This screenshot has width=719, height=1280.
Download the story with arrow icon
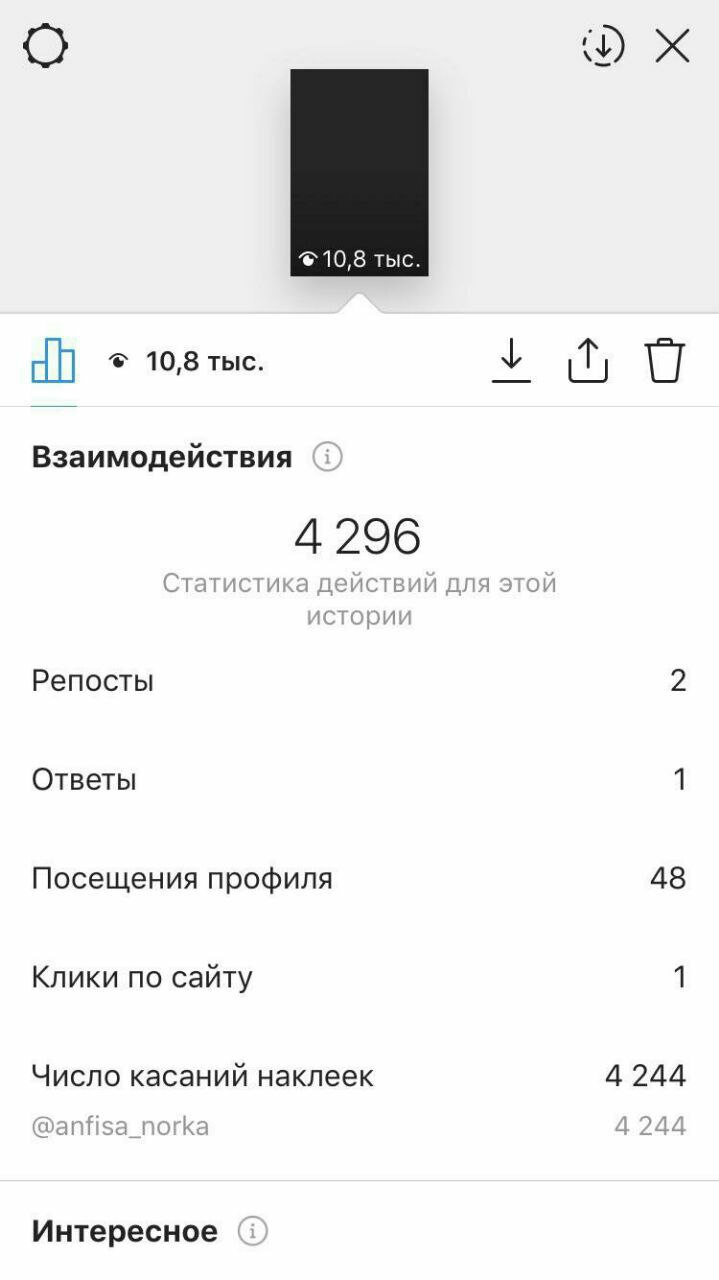(511, 360)
